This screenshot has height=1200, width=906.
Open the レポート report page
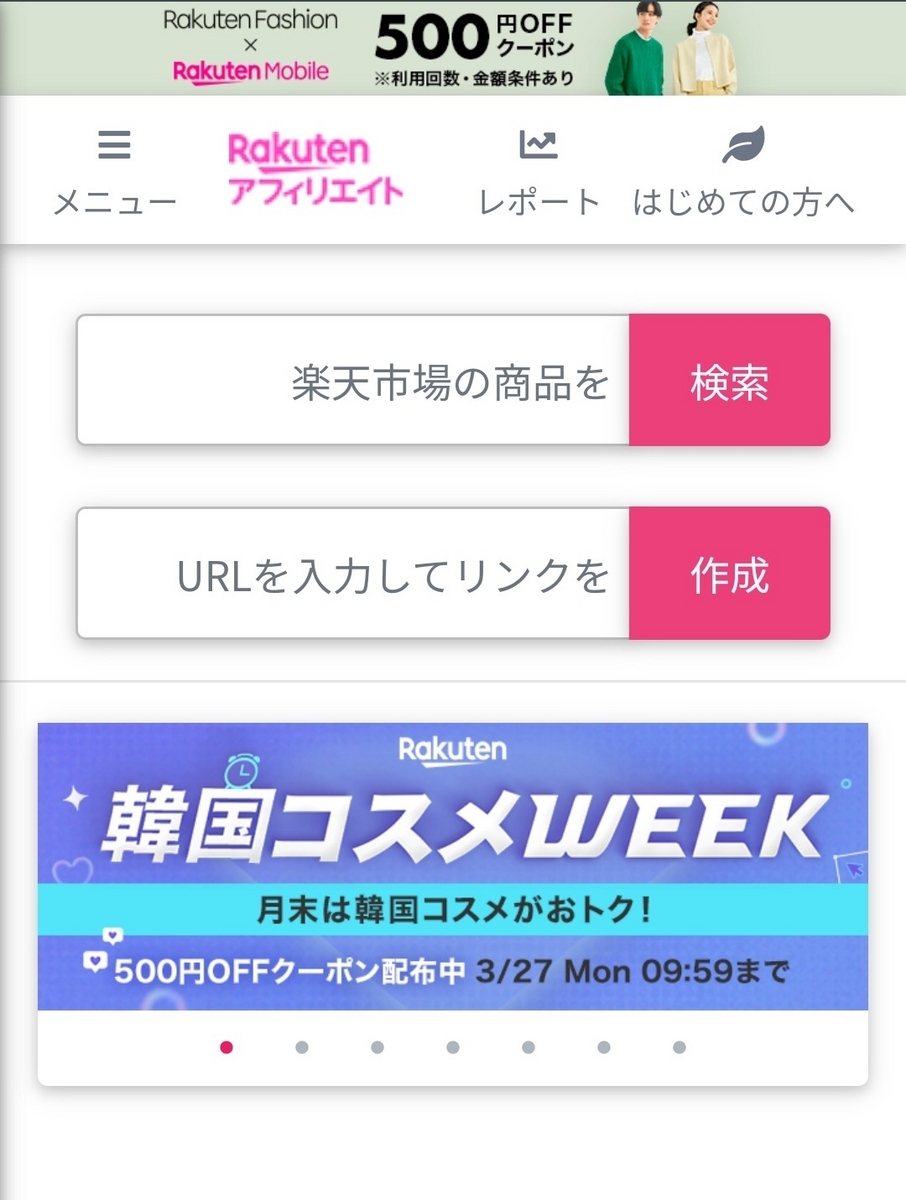[x=539, y=172]
